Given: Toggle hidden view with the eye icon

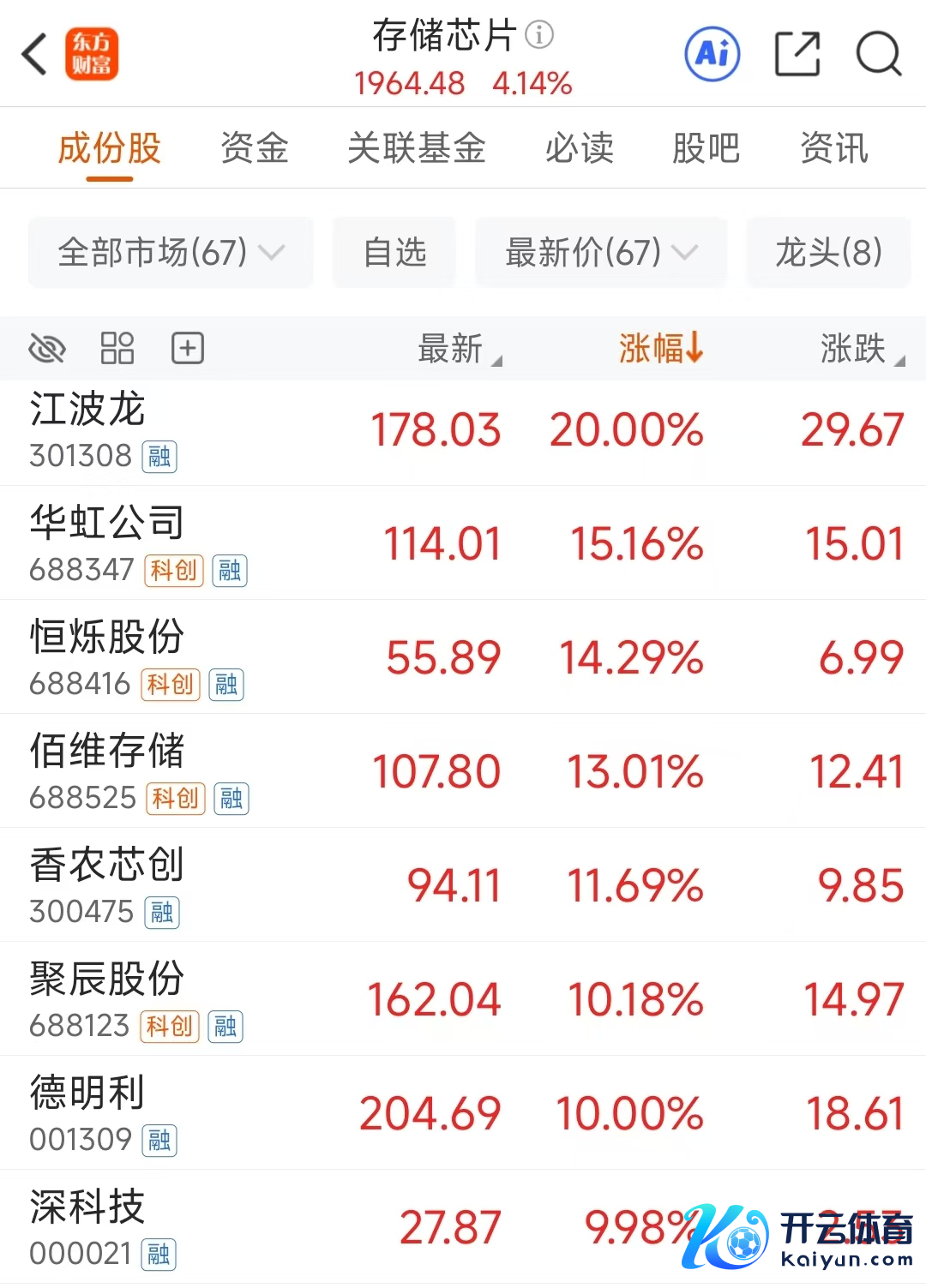Looking at the screenshot, I should [47, 349].
